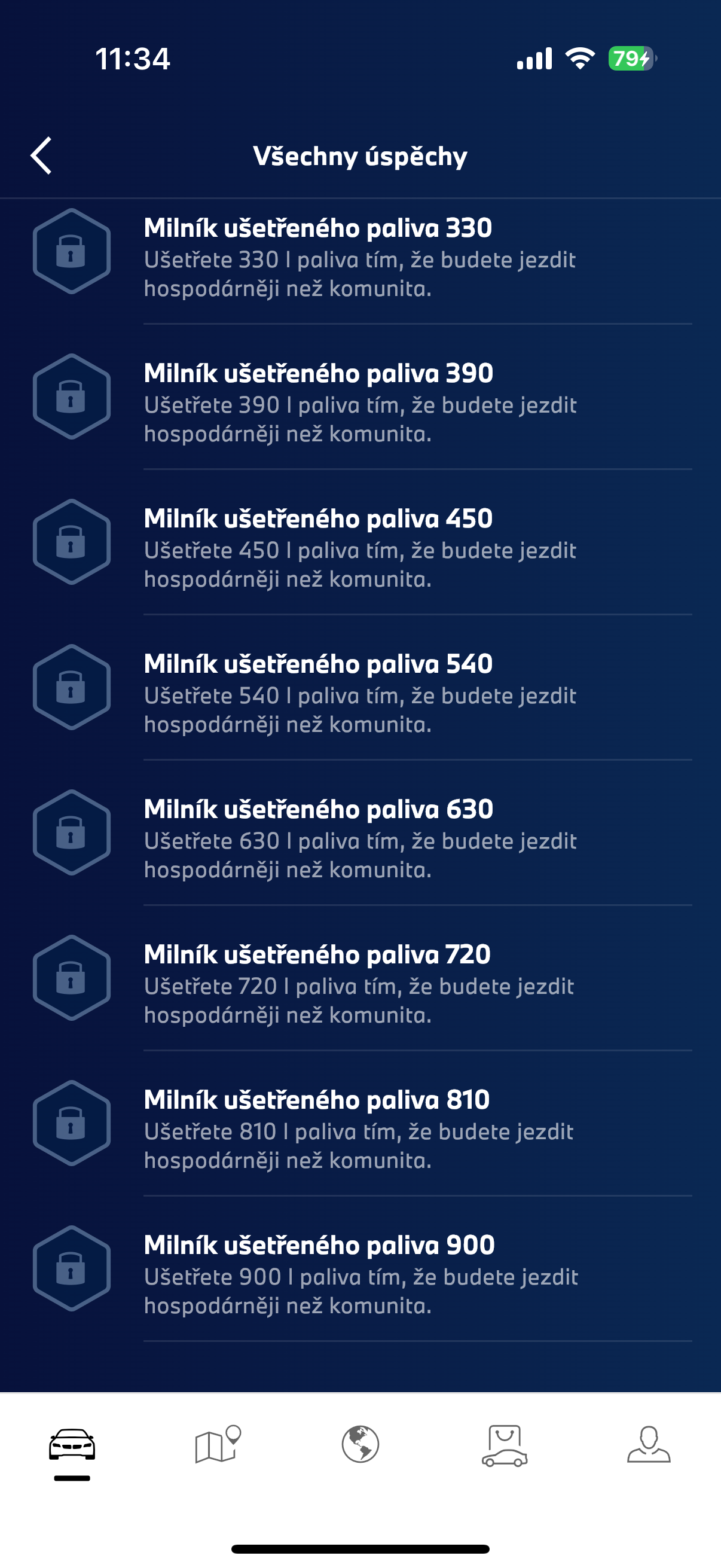Go back from Všechny úspěchy
Viewport: 721px width, 1568px height.
click(41, 156)
